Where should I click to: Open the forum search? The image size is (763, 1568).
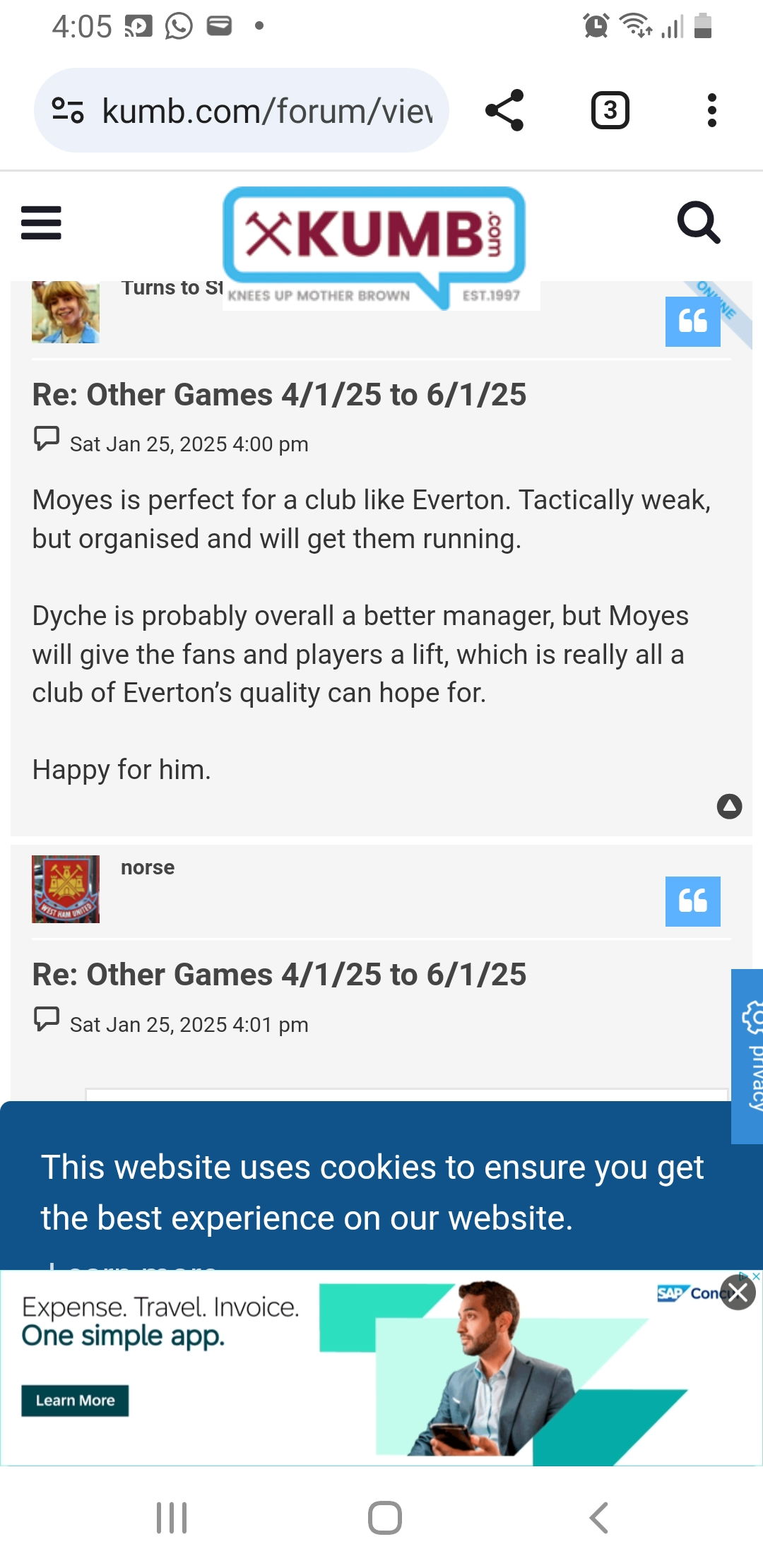point(698,222)
